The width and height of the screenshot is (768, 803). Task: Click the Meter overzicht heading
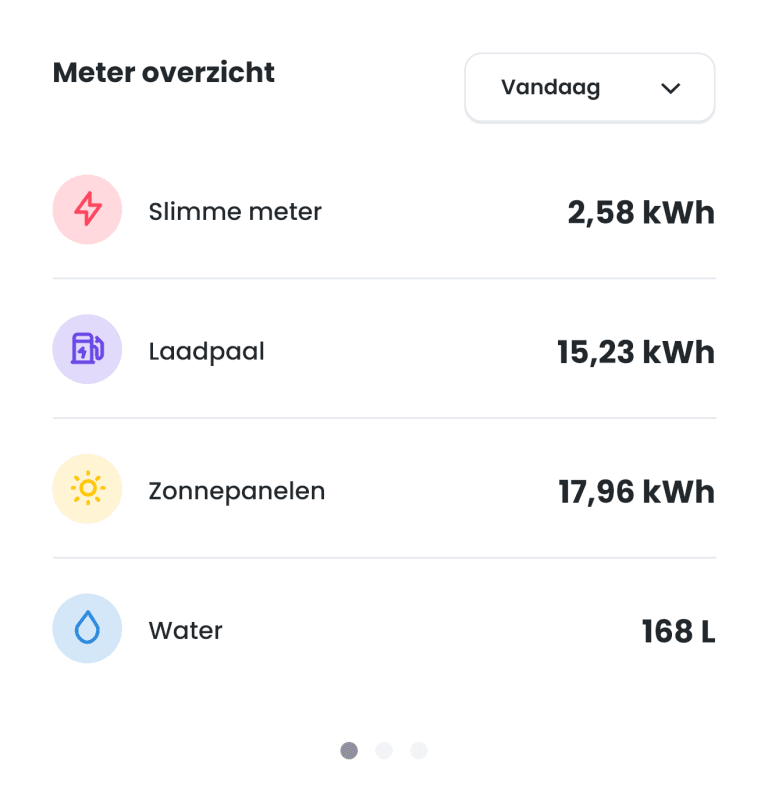163,72
